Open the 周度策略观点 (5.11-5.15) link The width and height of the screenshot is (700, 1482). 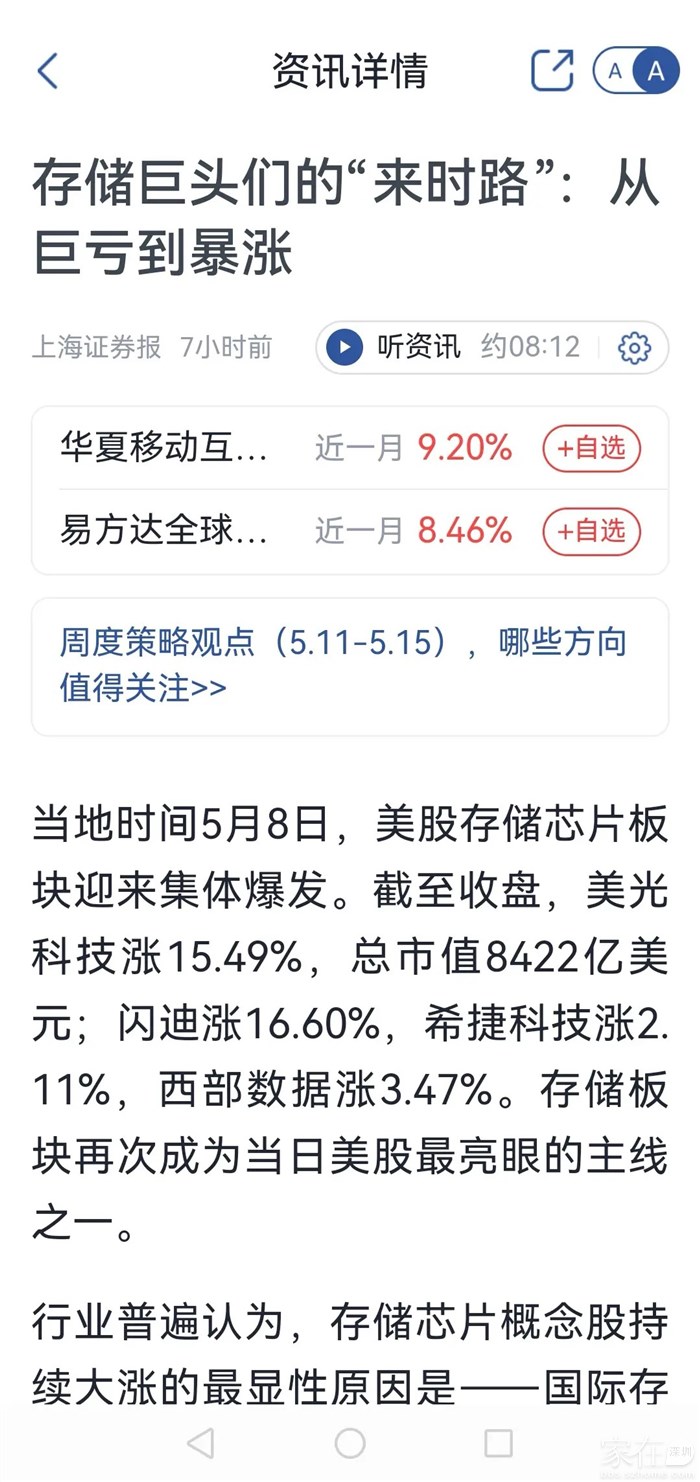pos(342,665)
